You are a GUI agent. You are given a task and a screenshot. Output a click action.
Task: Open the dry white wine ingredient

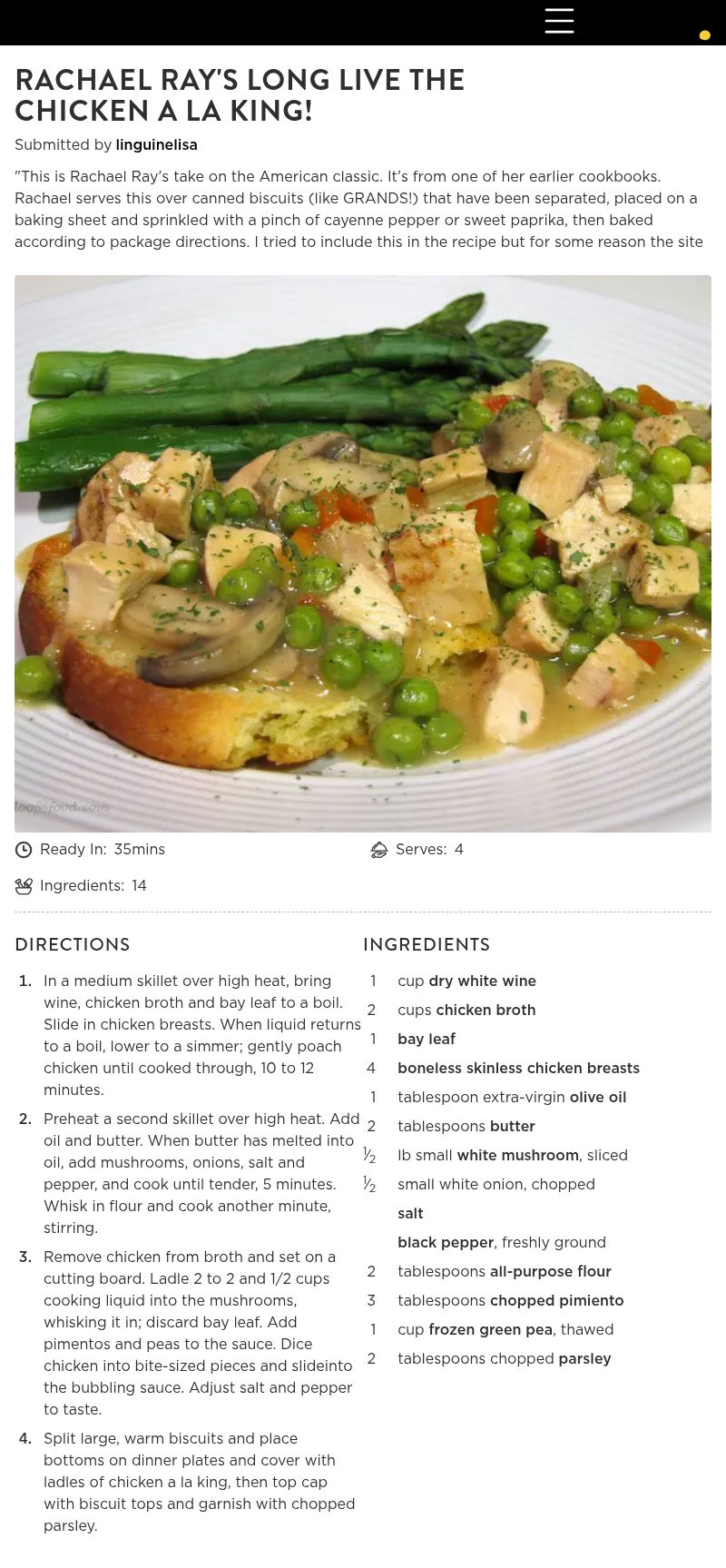point(482,981)
